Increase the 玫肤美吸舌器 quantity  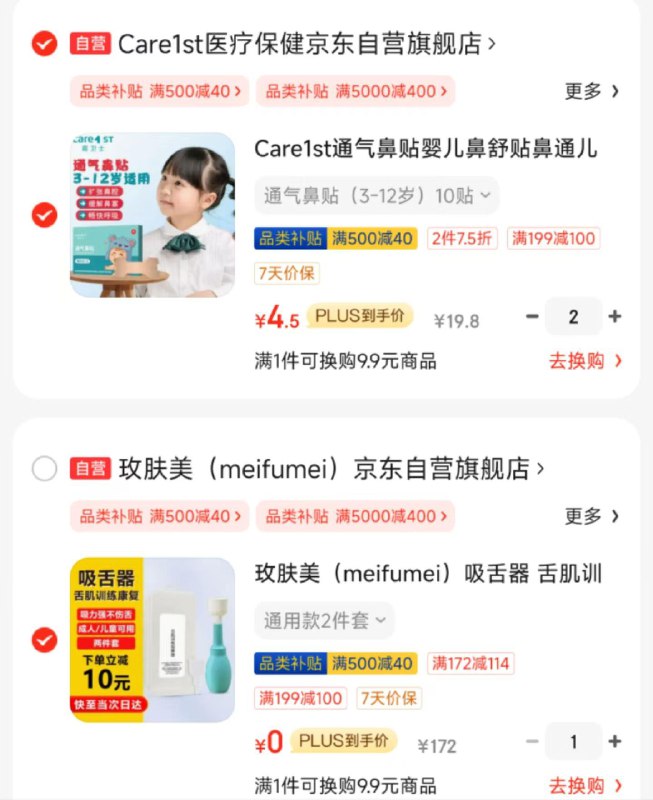click(614, 742)
